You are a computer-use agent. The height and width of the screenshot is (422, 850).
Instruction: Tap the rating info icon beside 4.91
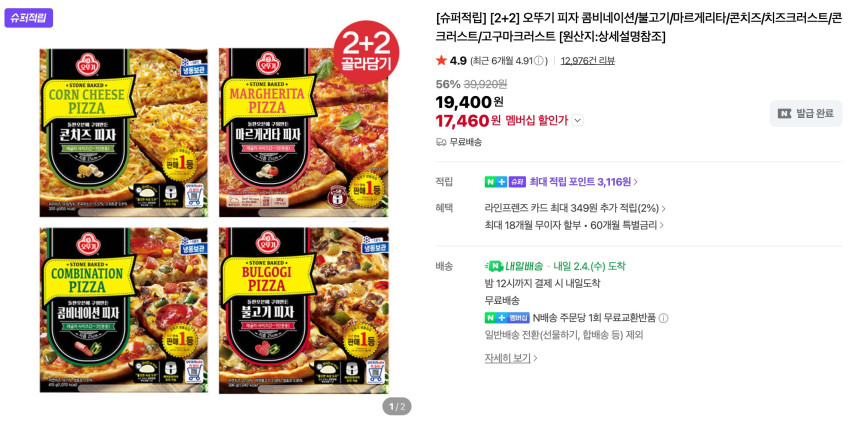540,61
